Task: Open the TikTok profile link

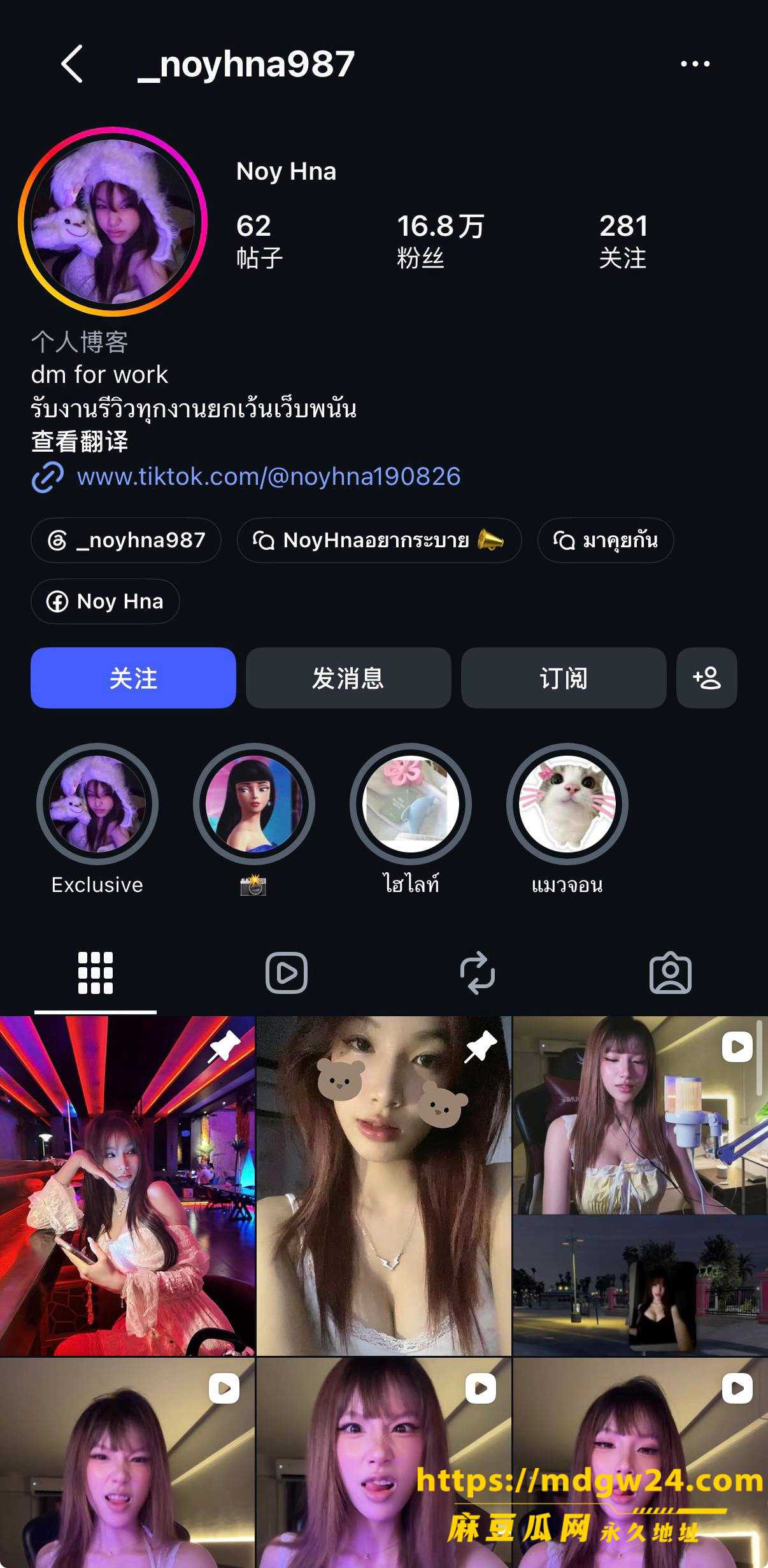Action: pos(268,477)
